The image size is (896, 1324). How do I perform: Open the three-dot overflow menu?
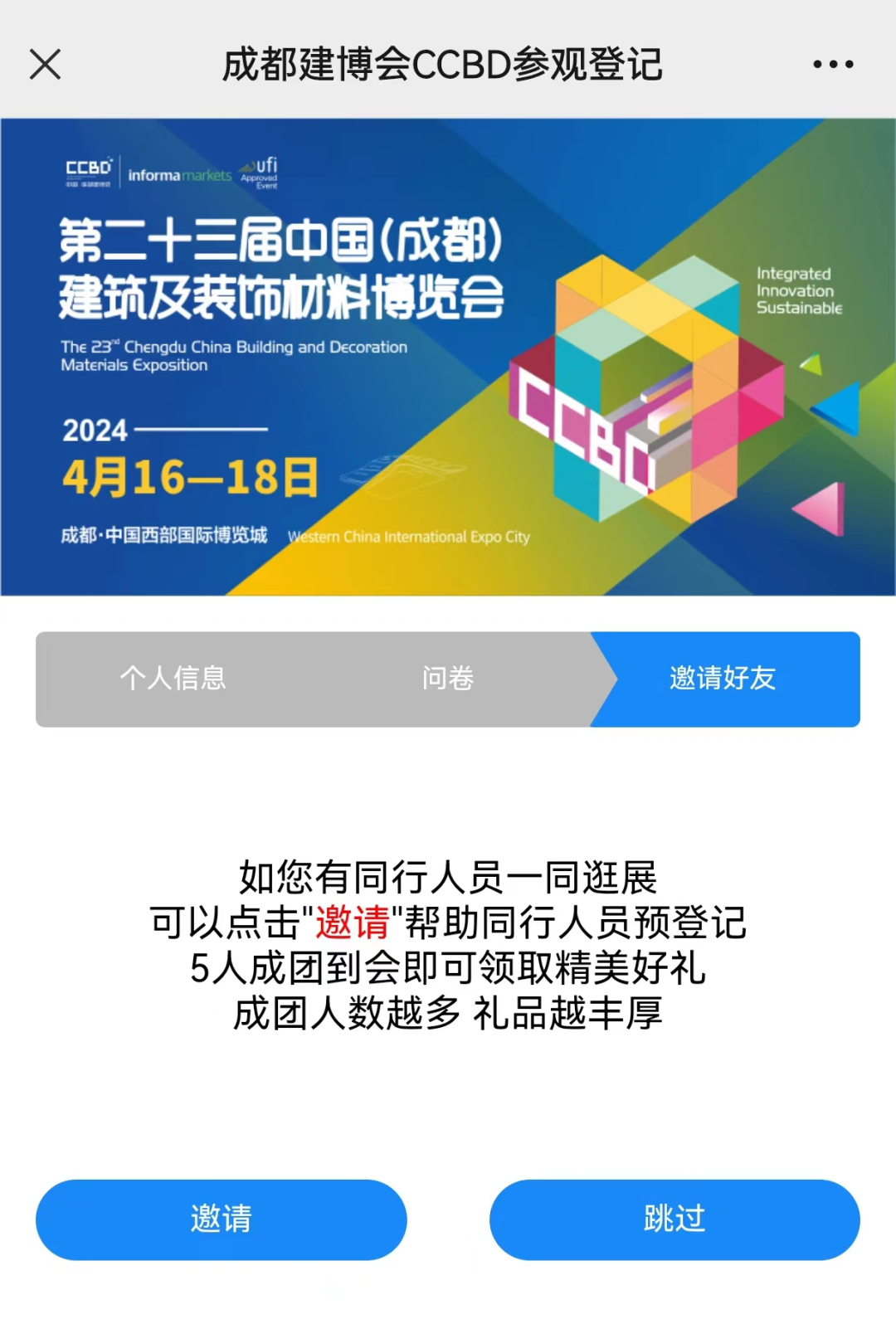click(833, 64)
